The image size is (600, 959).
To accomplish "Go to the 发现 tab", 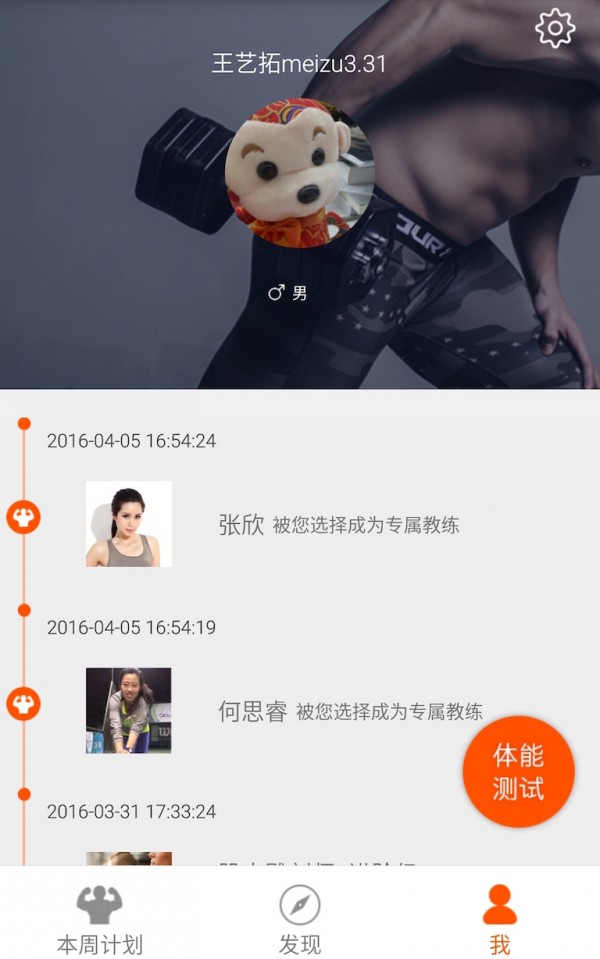I will click(299, 918).
